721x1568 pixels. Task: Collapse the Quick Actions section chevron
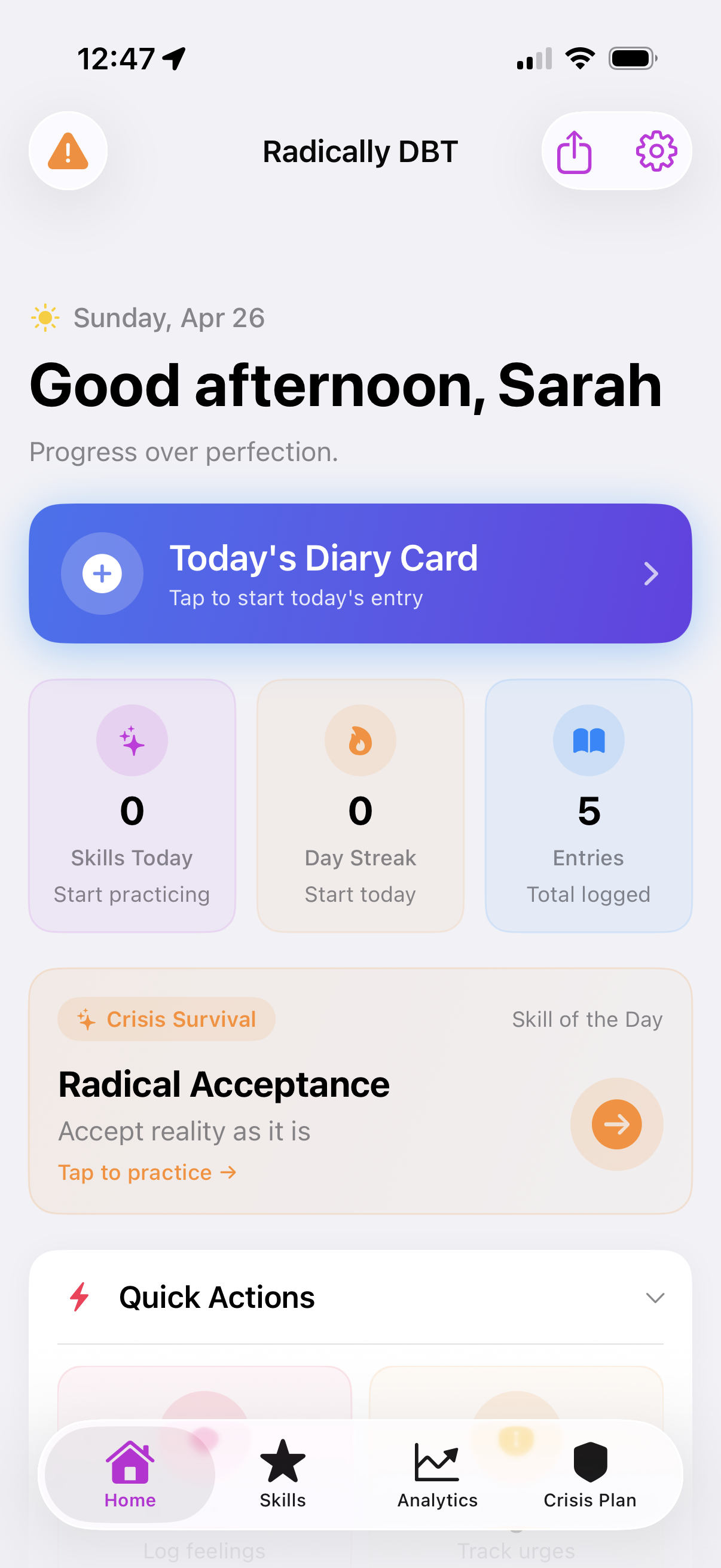pos(655,1297)
